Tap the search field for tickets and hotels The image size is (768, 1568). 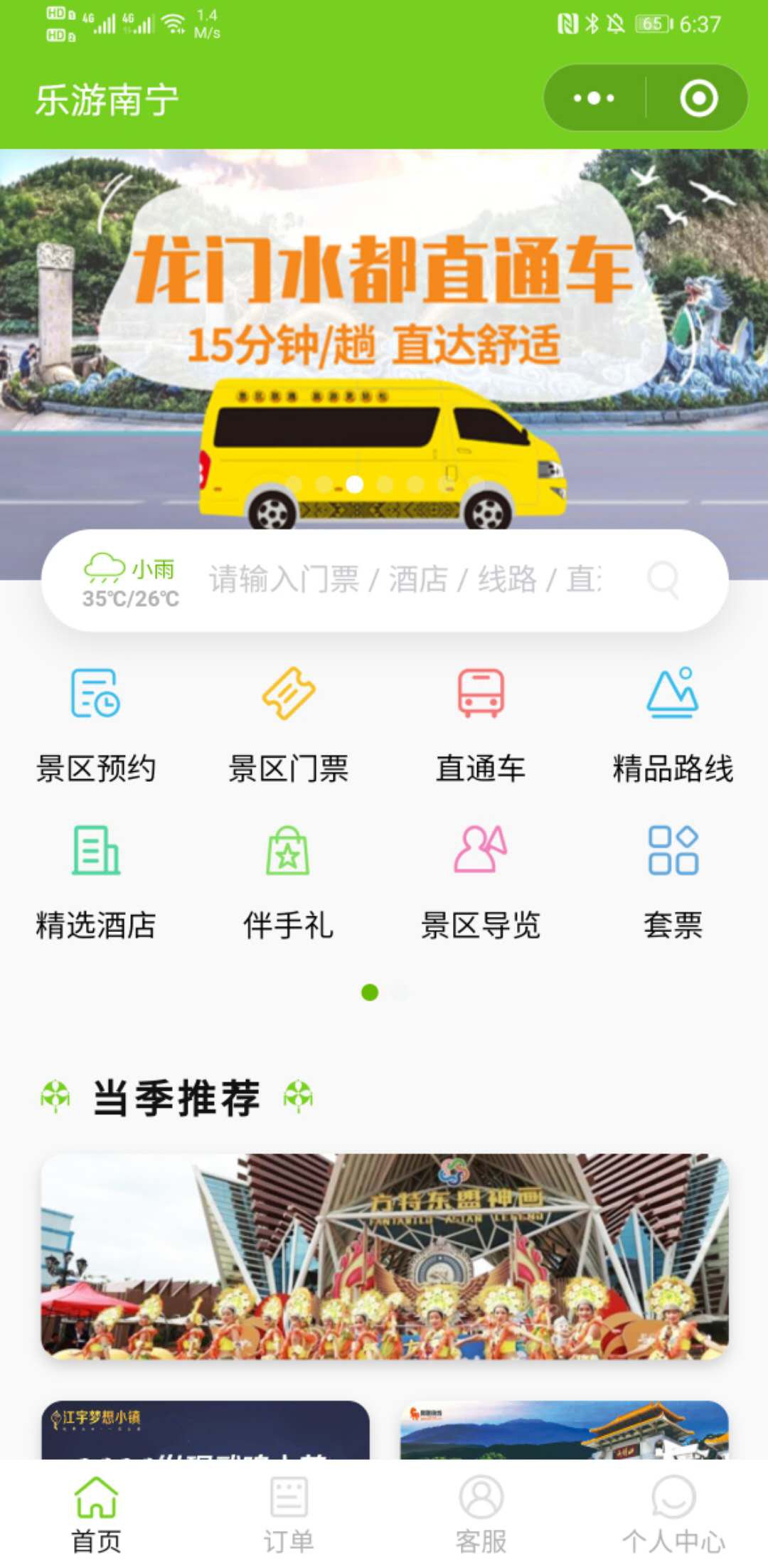405,579
